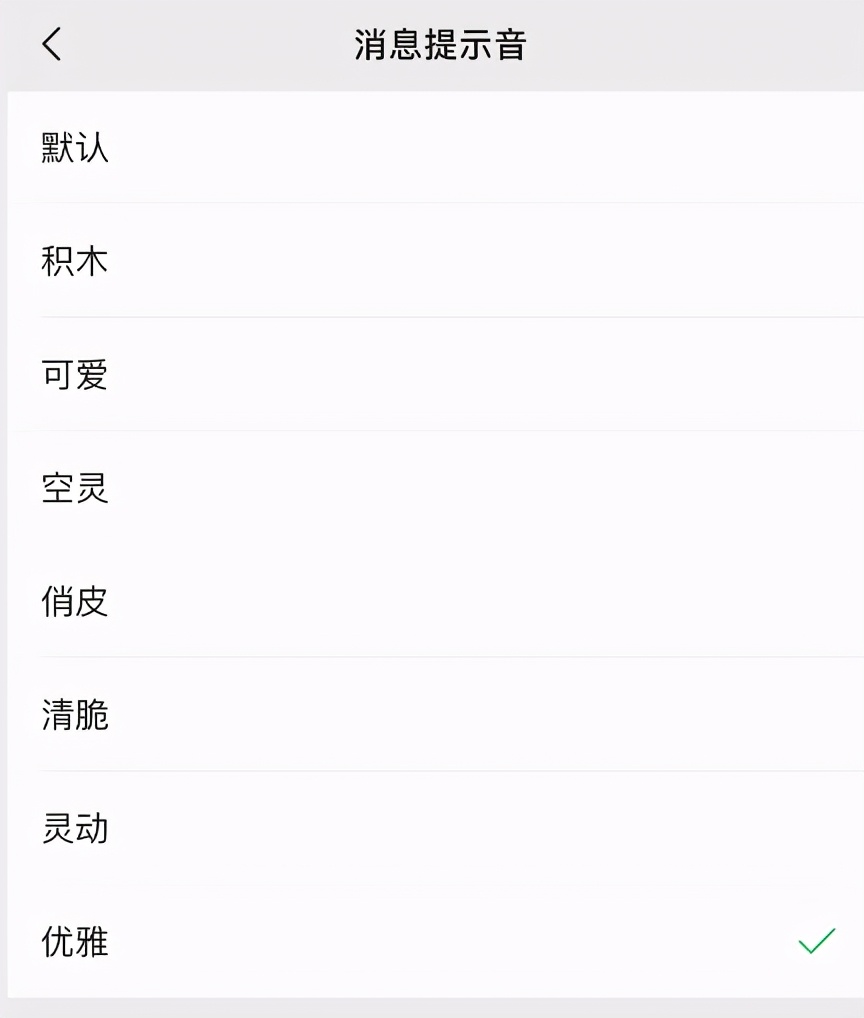Tap the green checkmark next to 优雅
The width and height of the screenshot is (864, 1018).
point(817,941)
